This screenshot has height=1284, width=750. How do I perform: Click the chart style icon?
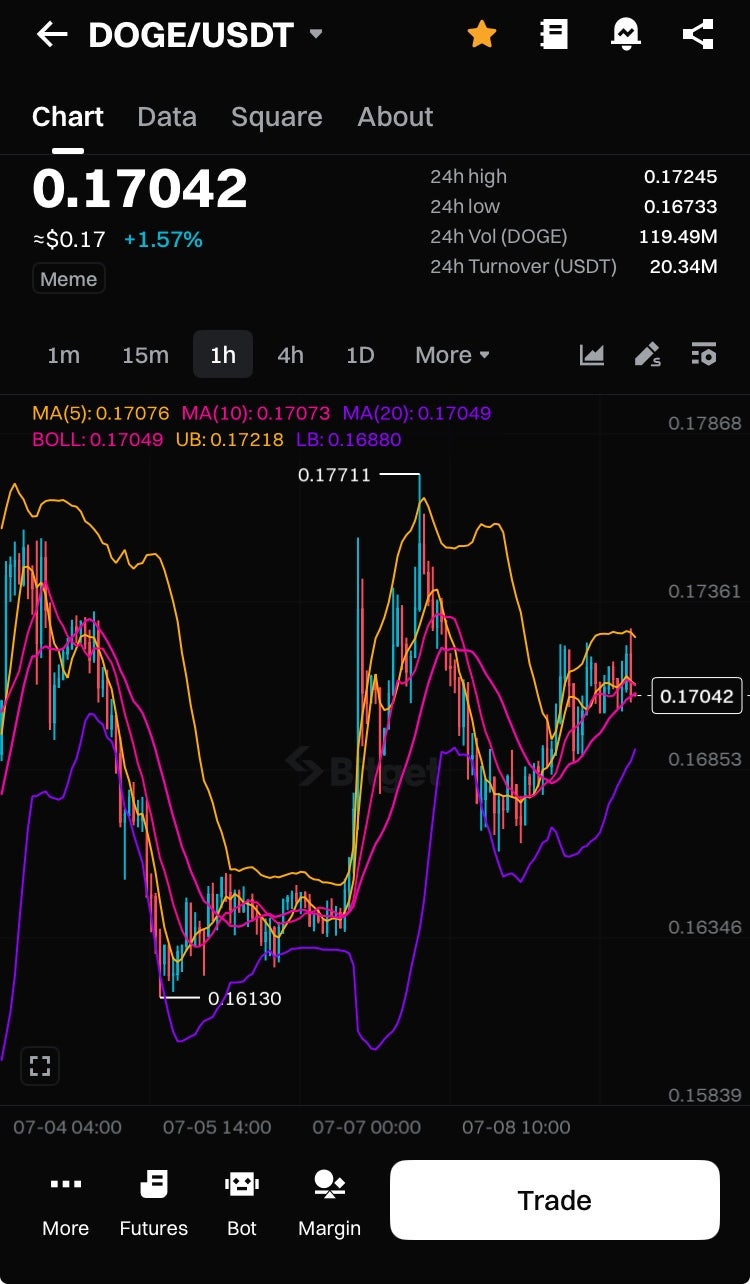coord(591,354)
